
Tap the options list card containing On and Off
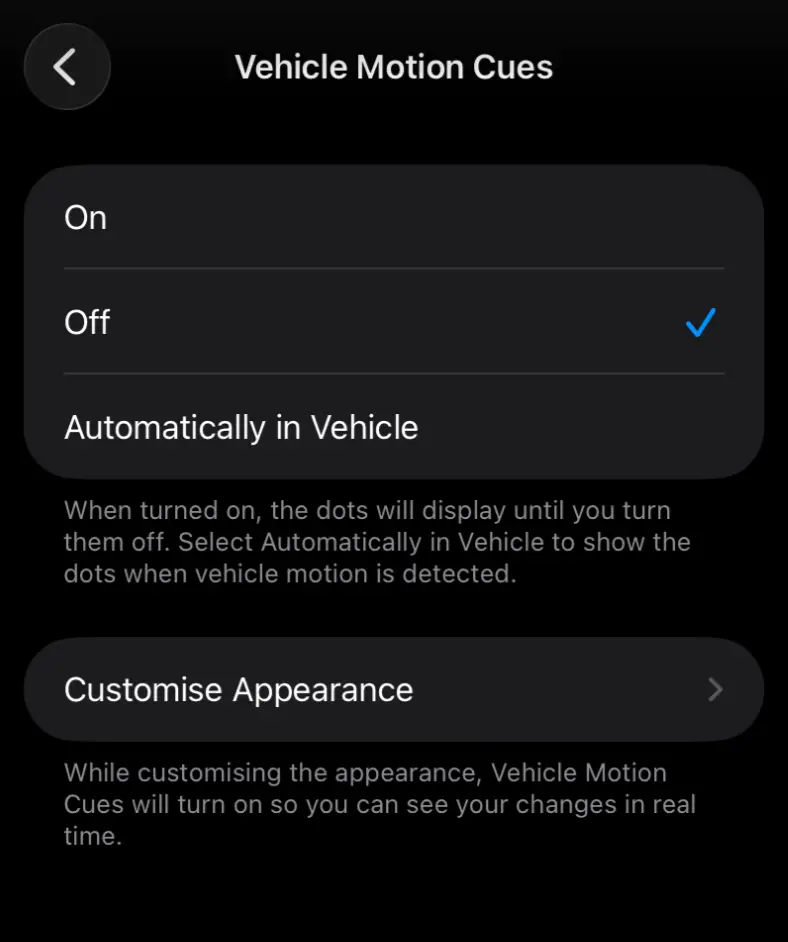point(394,322)
